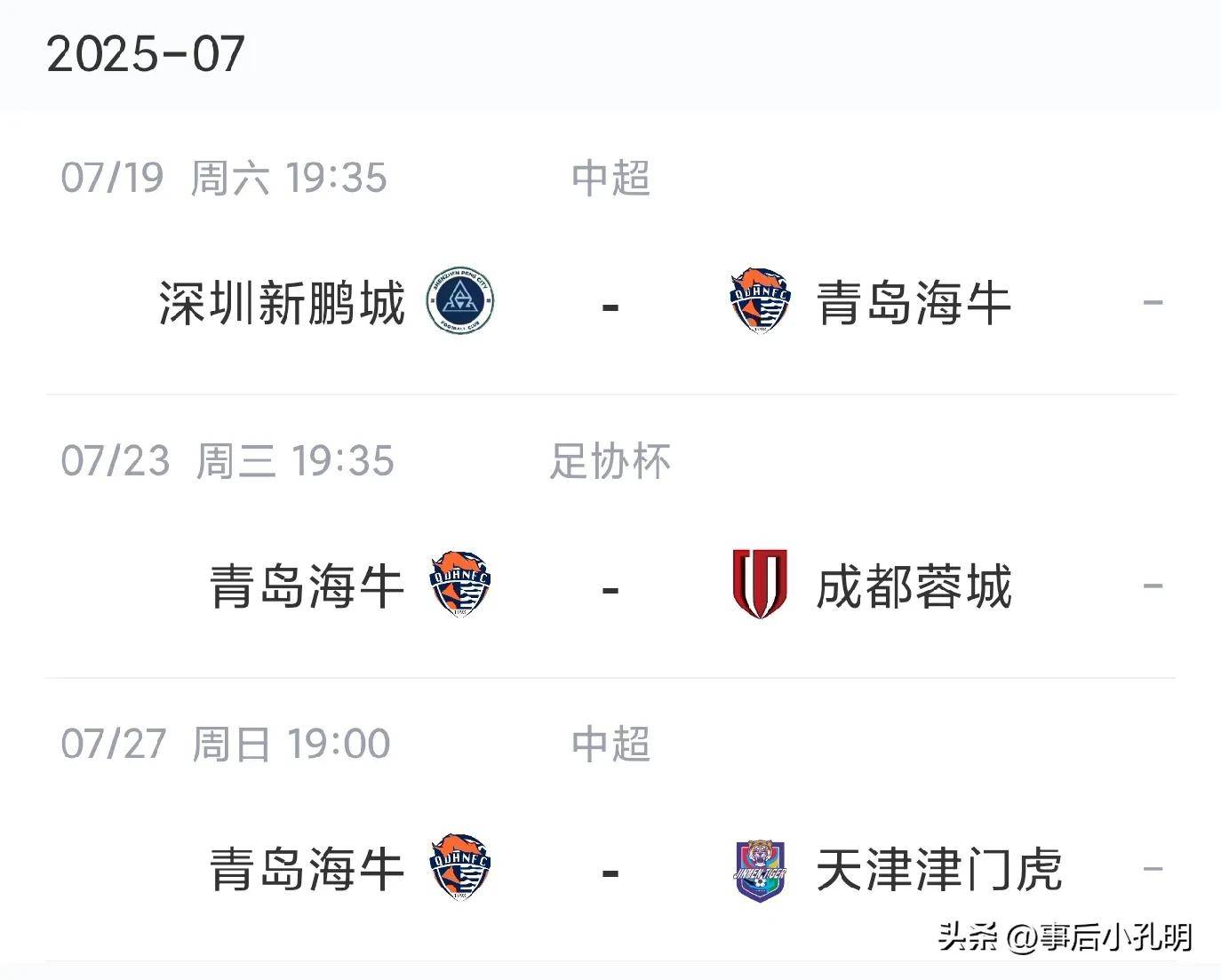The image size is (1221, 980).
Task: Open the Qingdao Hainiu vs Chengdu Rongcheng cup match
Action: pos(610,587)
